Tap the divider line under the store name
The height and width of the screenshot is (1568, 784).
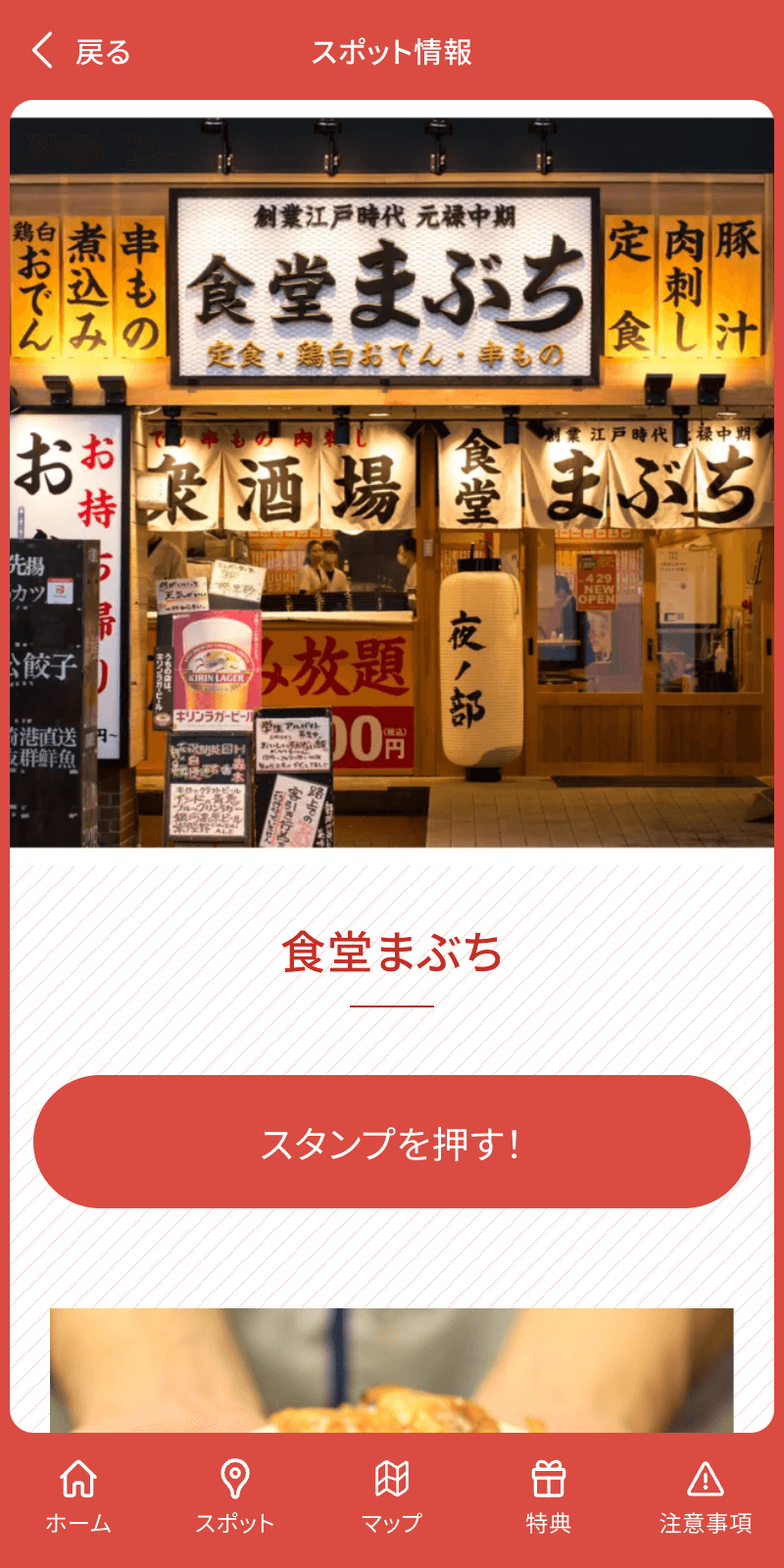click(392, 1007)
